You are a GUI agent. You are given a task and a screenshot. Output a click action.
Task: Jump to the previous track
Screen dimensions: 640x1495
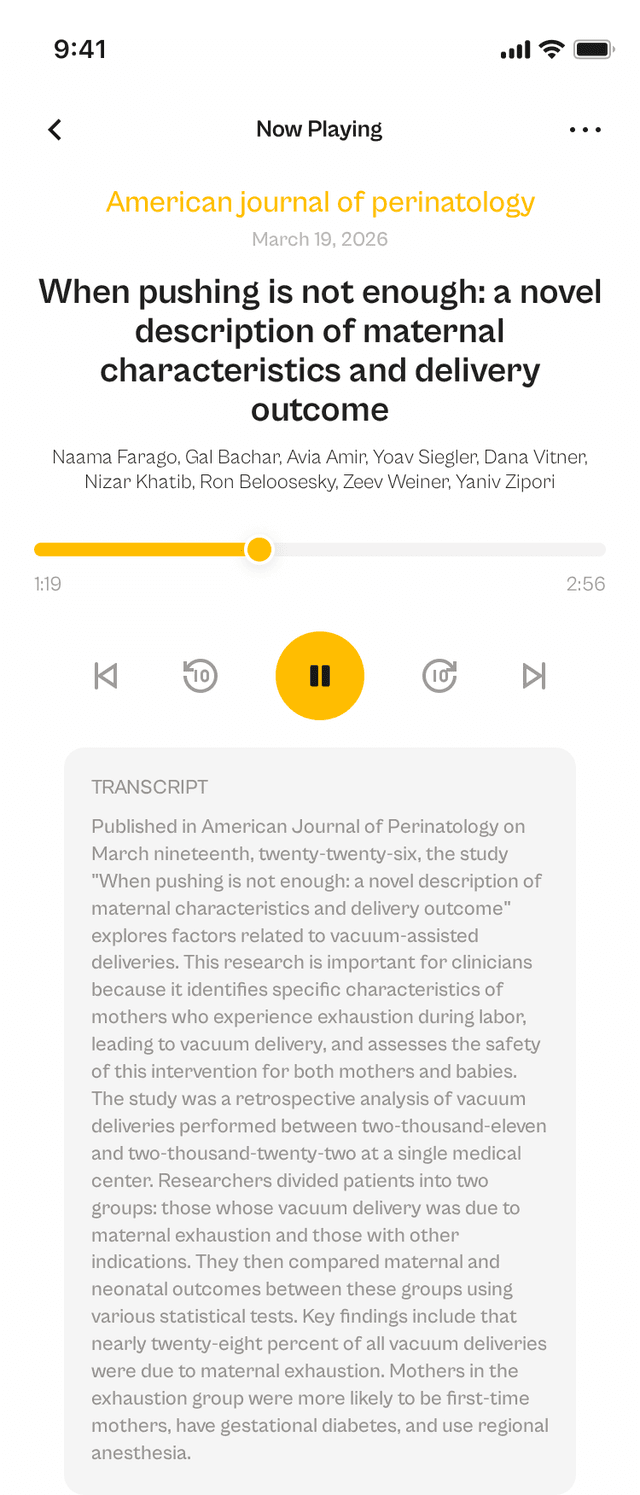tap(106, 676)
